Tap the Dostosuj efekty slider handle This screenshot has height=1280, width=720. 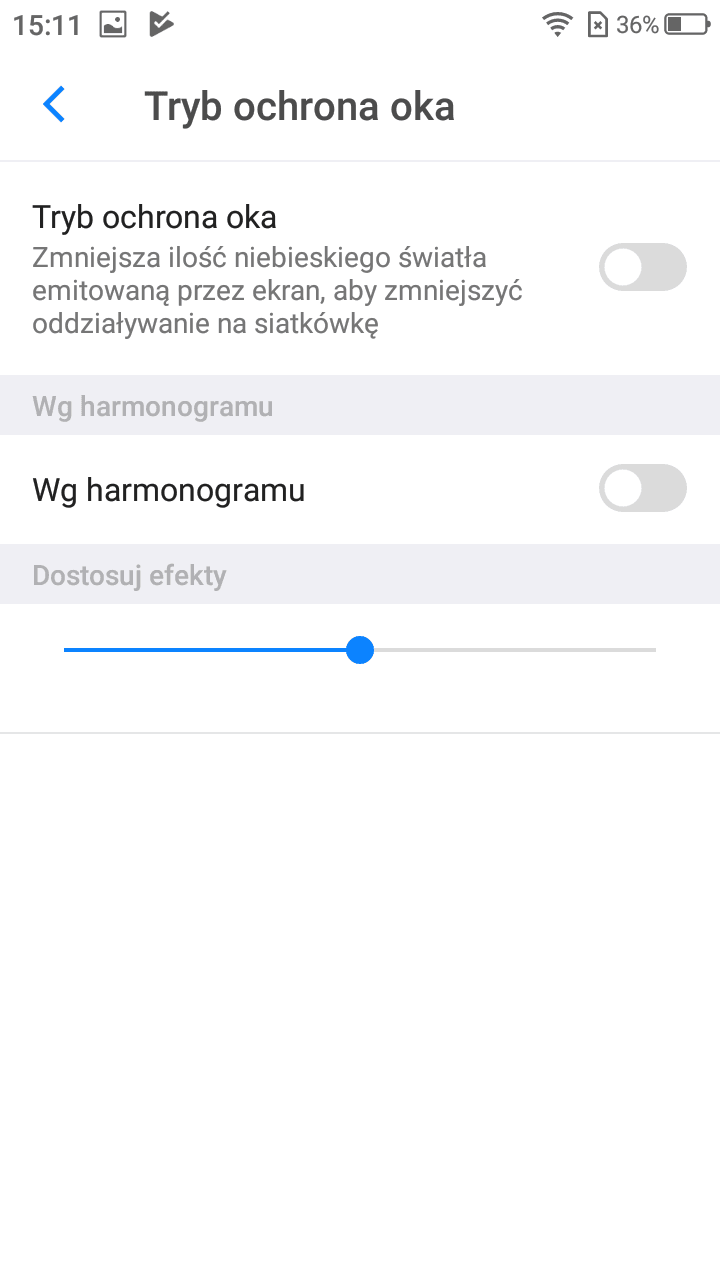pos(359,650)
